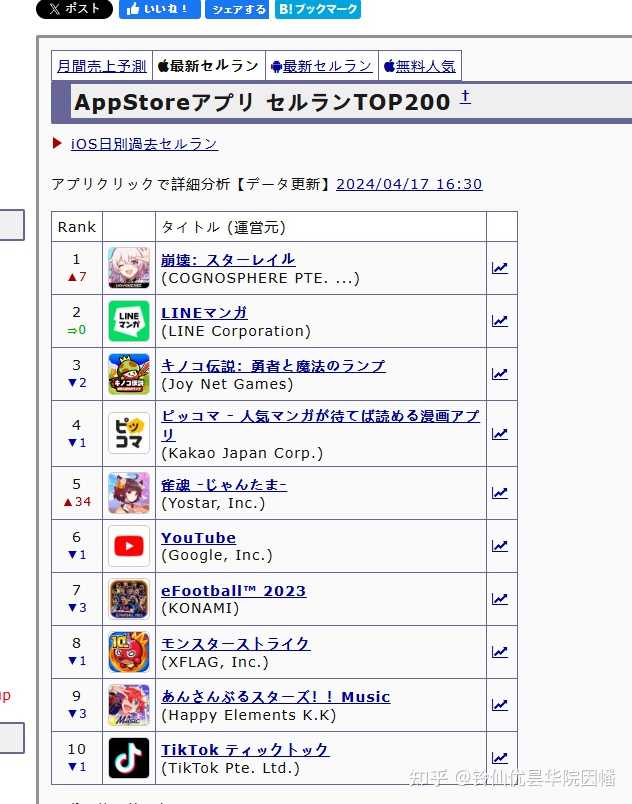Open あんさんぶるスターズ!! Music link

coord(275,697)
